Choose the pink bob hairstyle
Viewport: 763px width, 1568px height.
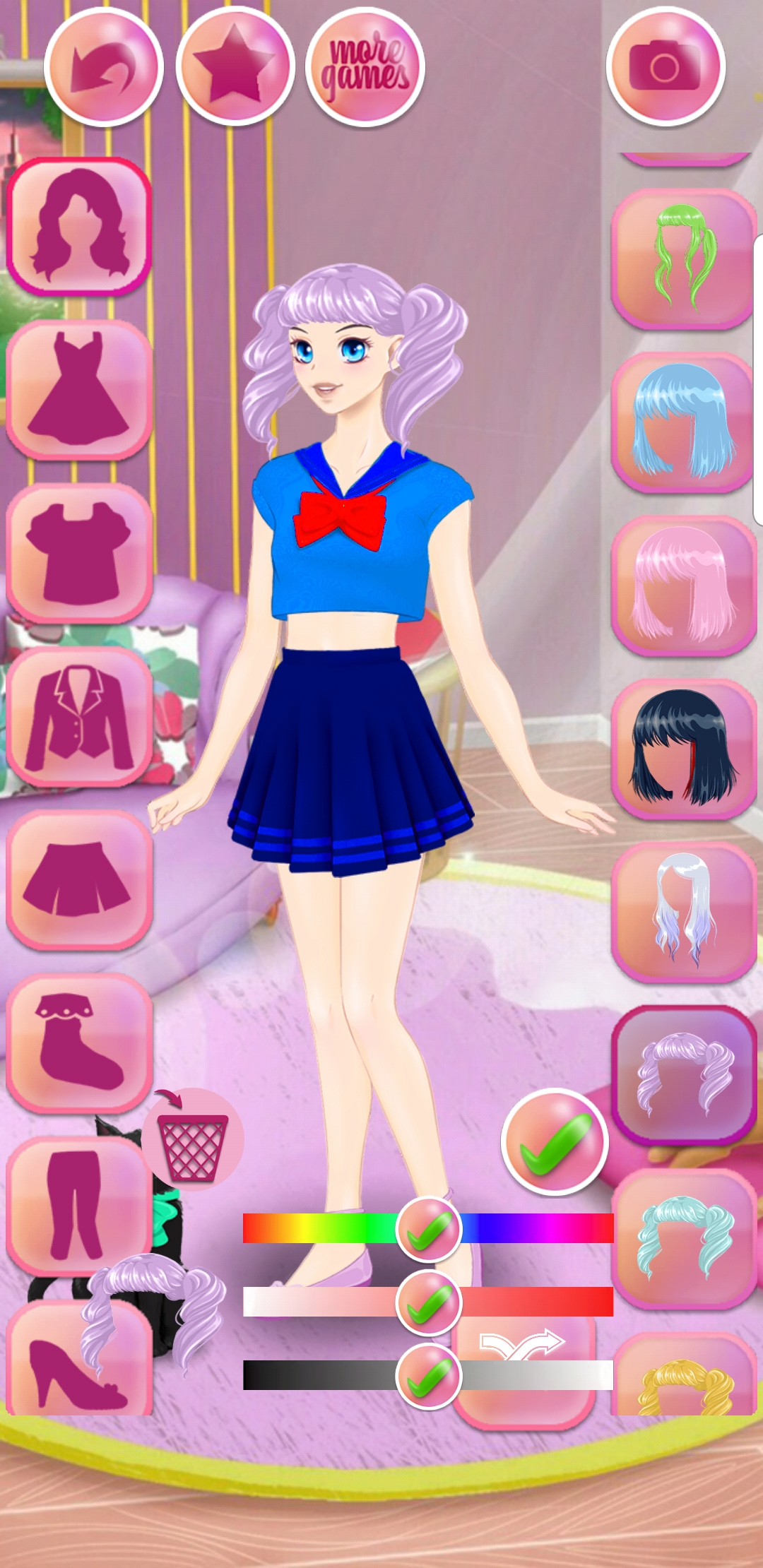[x=684, y=584]
